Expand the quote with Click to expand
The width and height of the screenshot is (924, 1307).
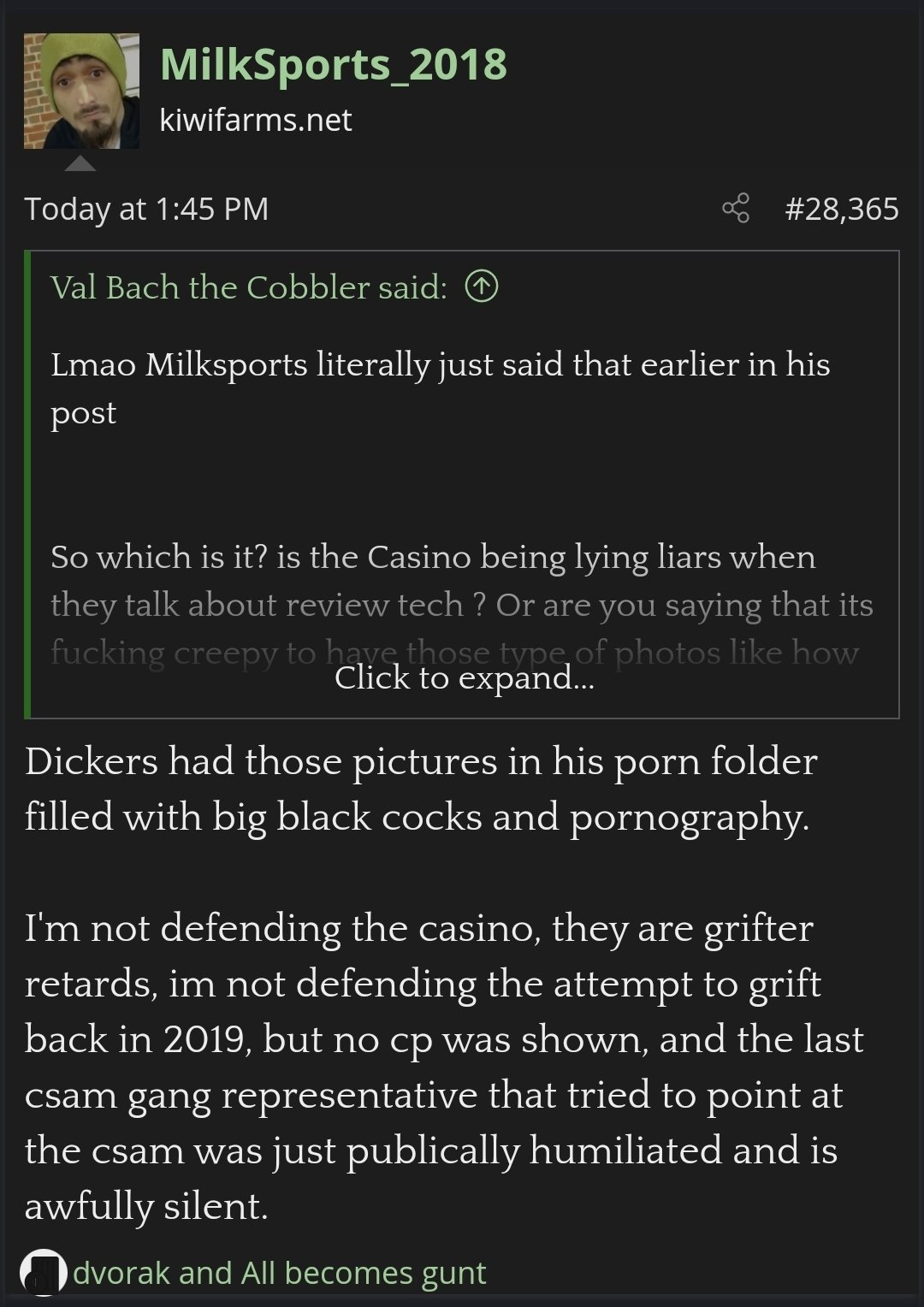[464, 677]
